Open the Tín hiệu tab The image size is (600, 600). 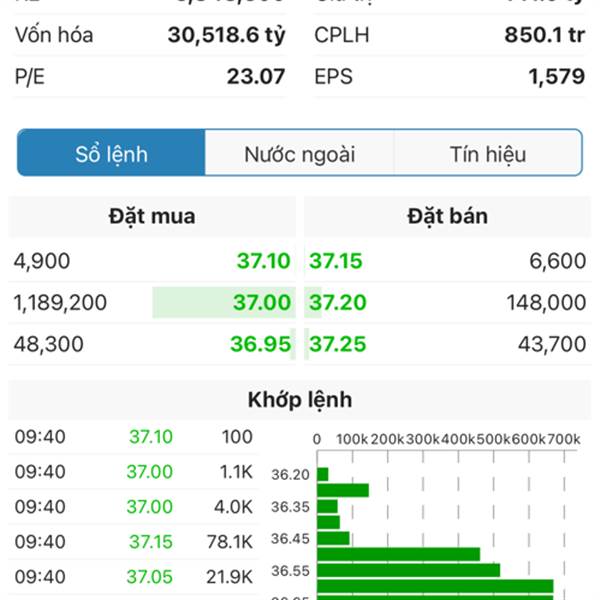(487, 154)
